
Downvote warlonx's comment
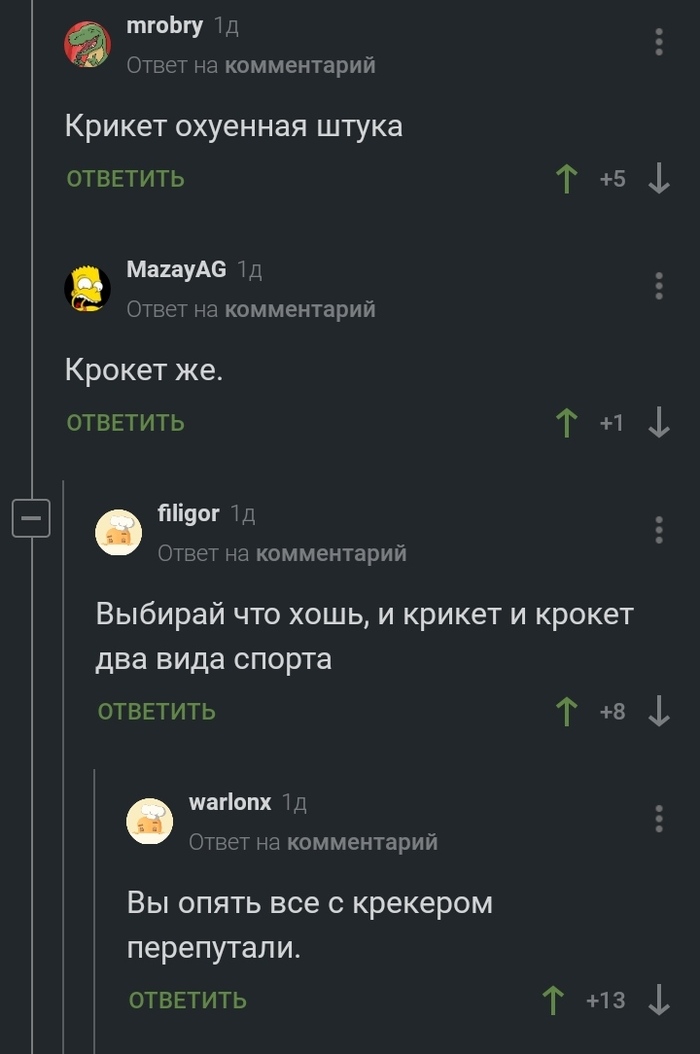(x=659, y=1000)
